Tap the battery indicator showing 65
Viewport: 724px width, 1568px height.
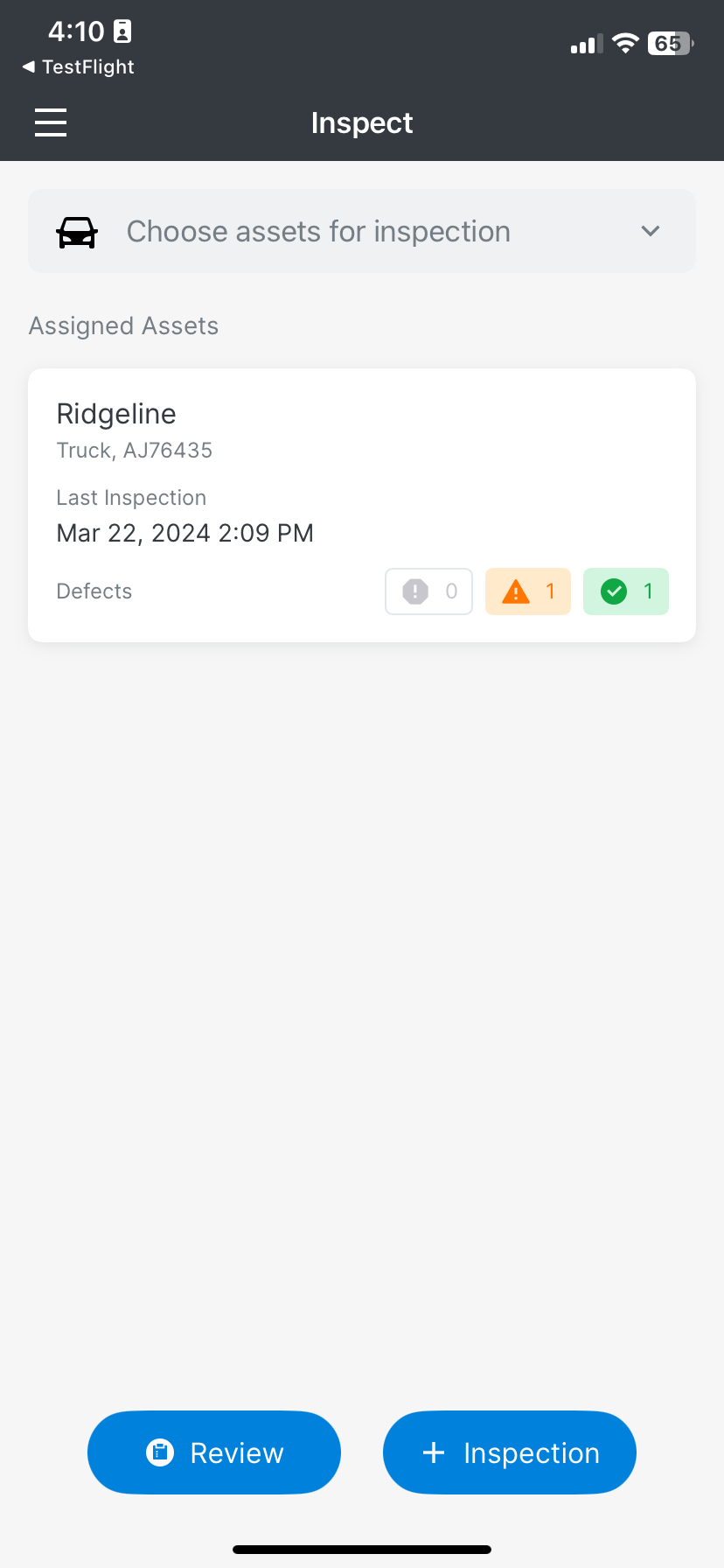(668, 43)
